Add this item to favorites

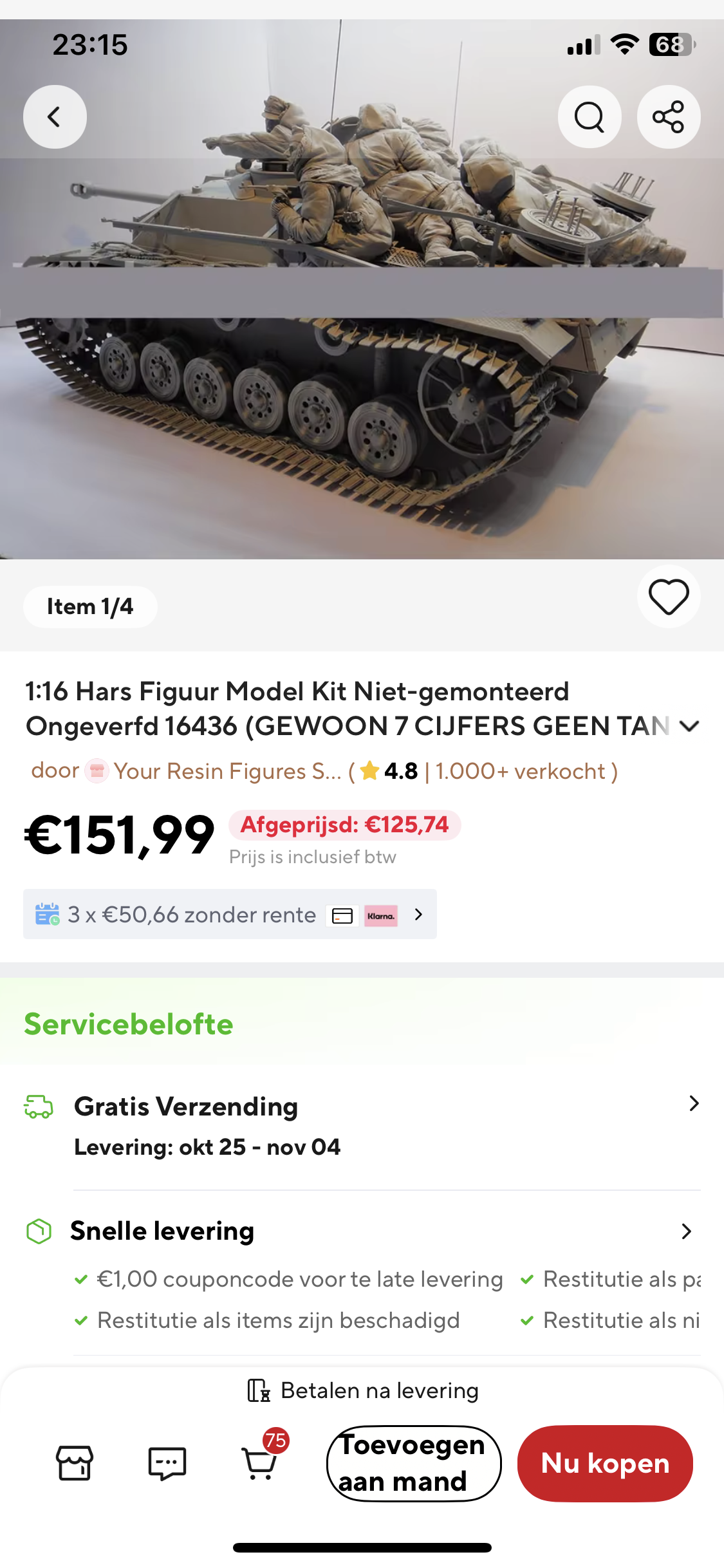pos(668,597)
